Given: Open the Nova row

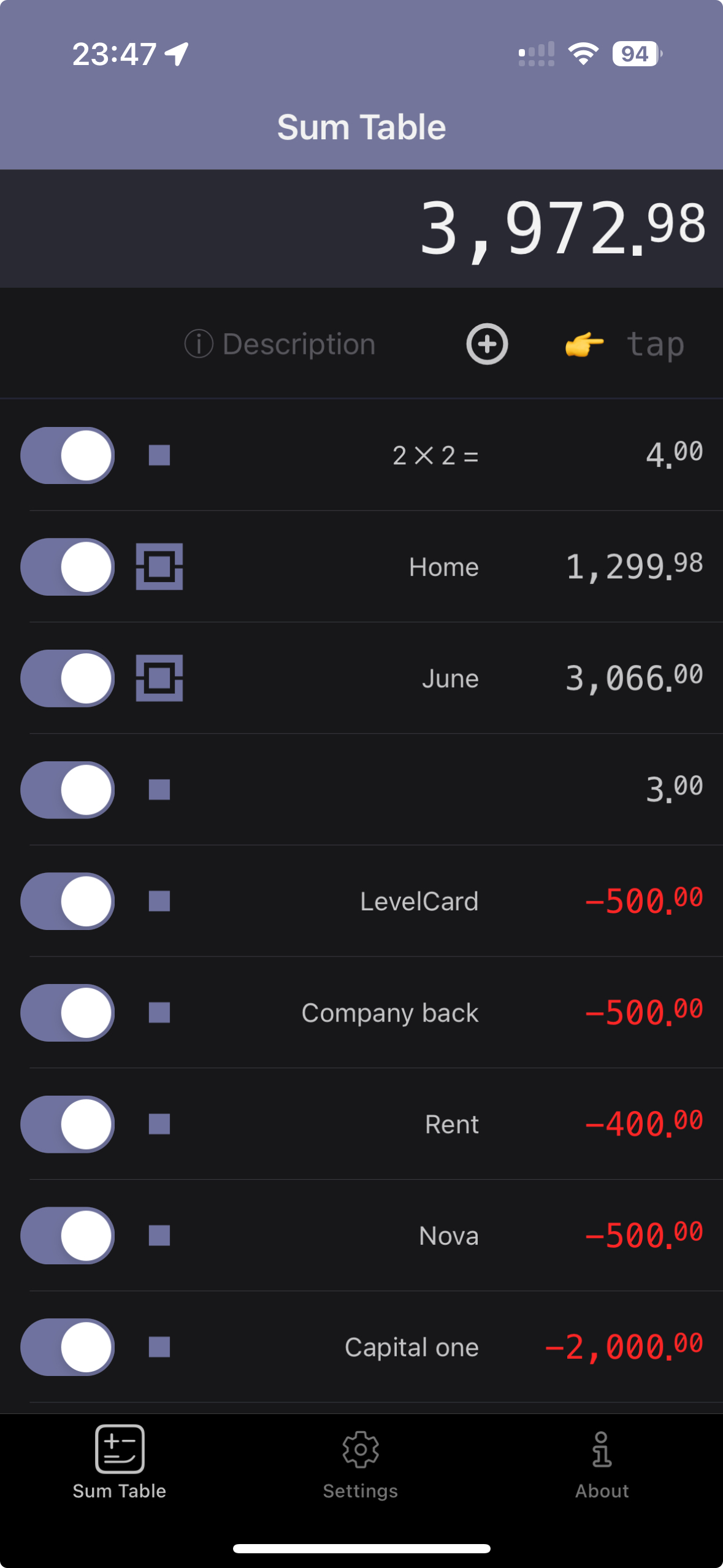Looking at the screenshot, I should (x=448, y=1236).
